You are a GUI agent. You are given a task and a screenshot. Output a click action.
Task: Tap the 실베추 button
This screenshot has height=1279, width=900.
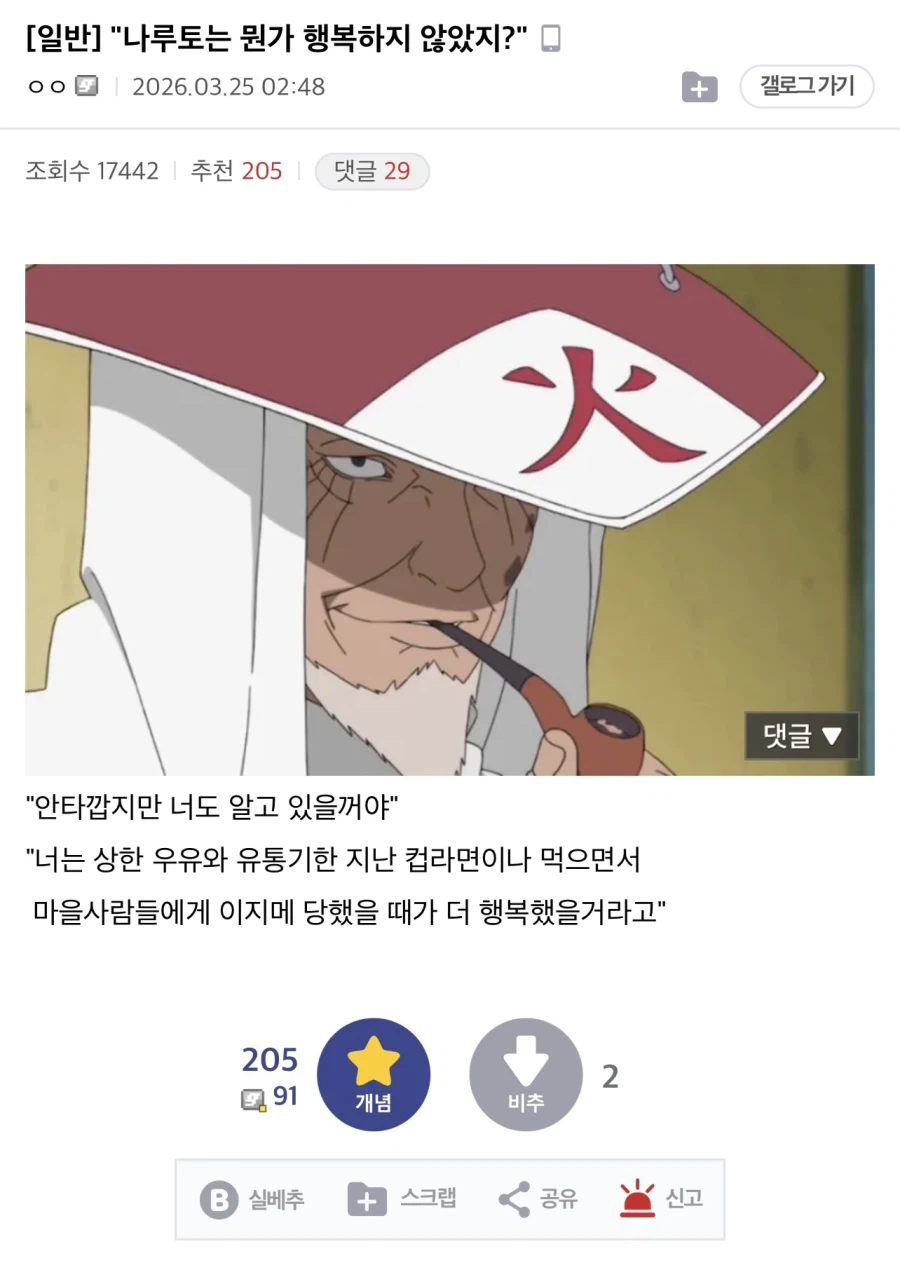[x=252, y=1199]
